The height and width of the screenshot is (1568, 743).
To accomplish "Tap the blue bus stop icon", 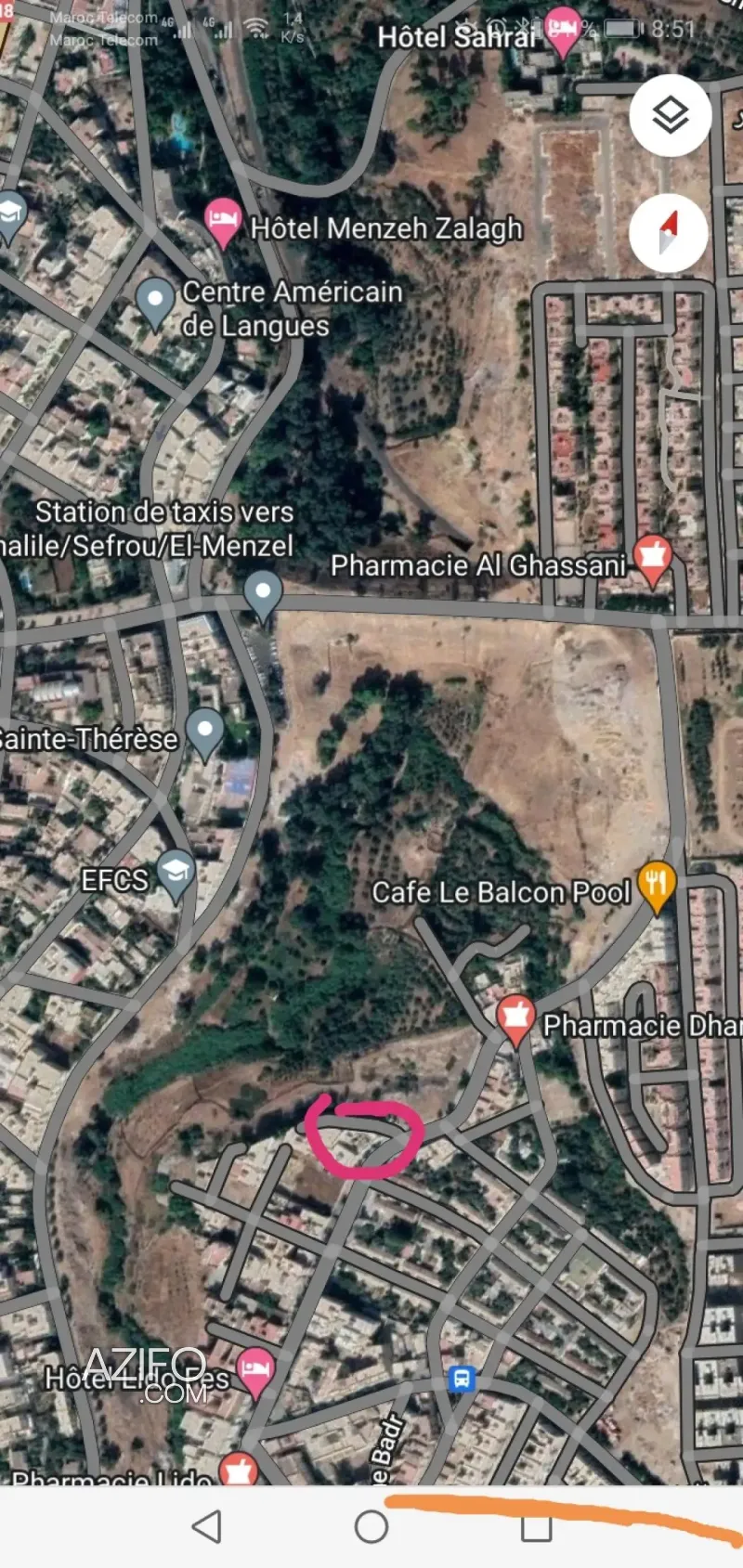I will [462, 1379].
